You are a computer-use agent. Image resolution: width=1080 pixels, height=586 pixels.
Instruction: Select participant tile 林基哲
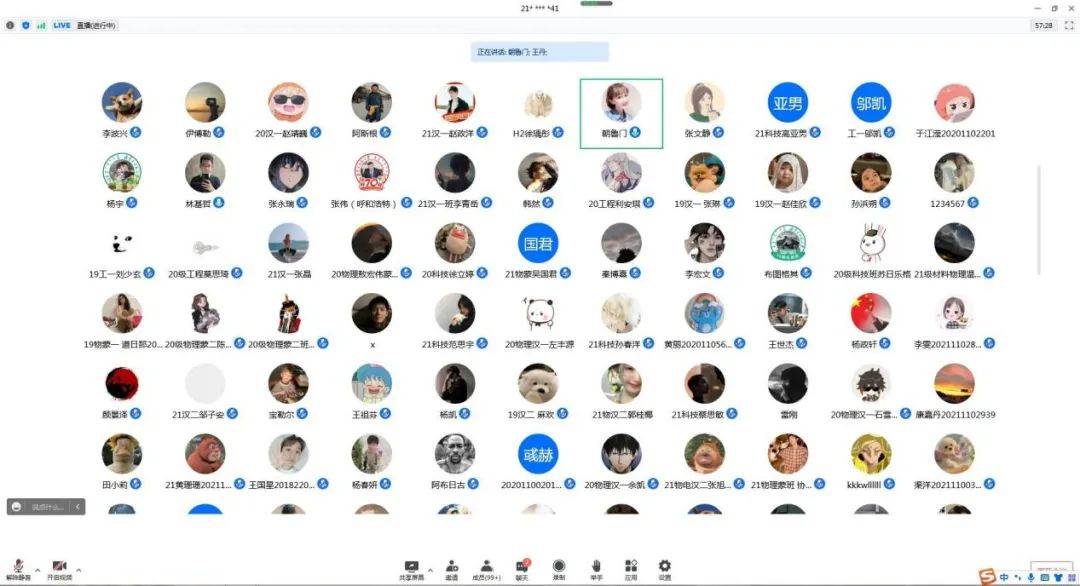point(205,180)
